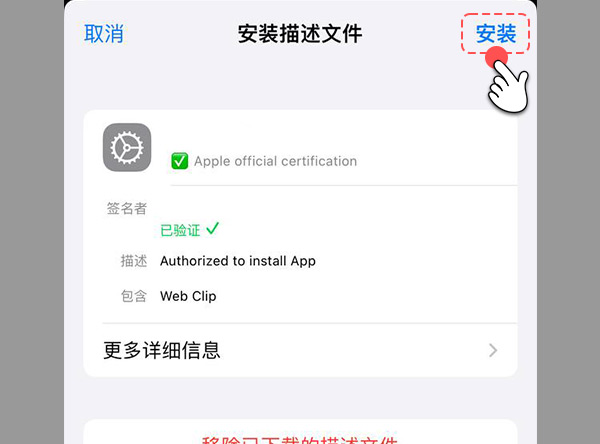Tap 安装 to install the profile

point(495,34)
